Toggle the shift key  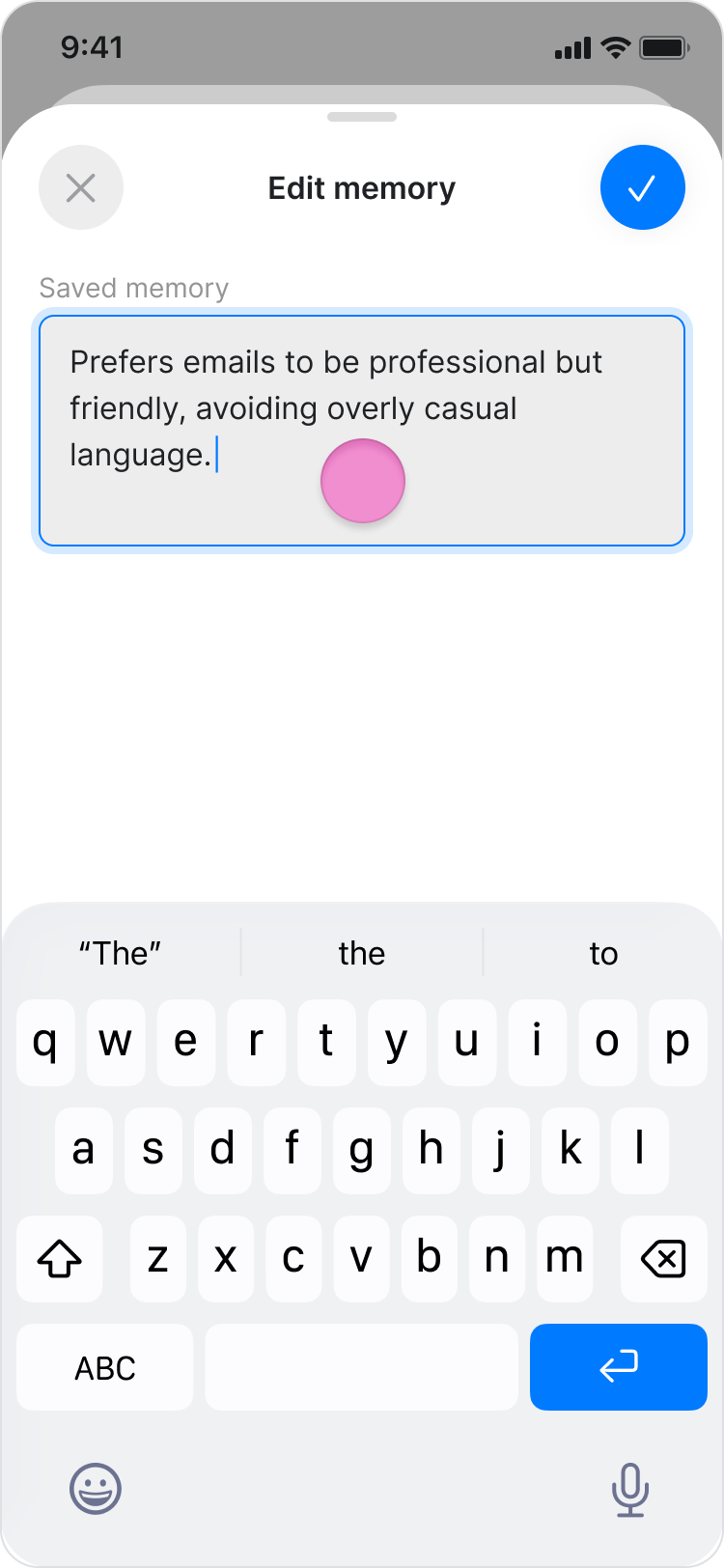(60, 1258)
